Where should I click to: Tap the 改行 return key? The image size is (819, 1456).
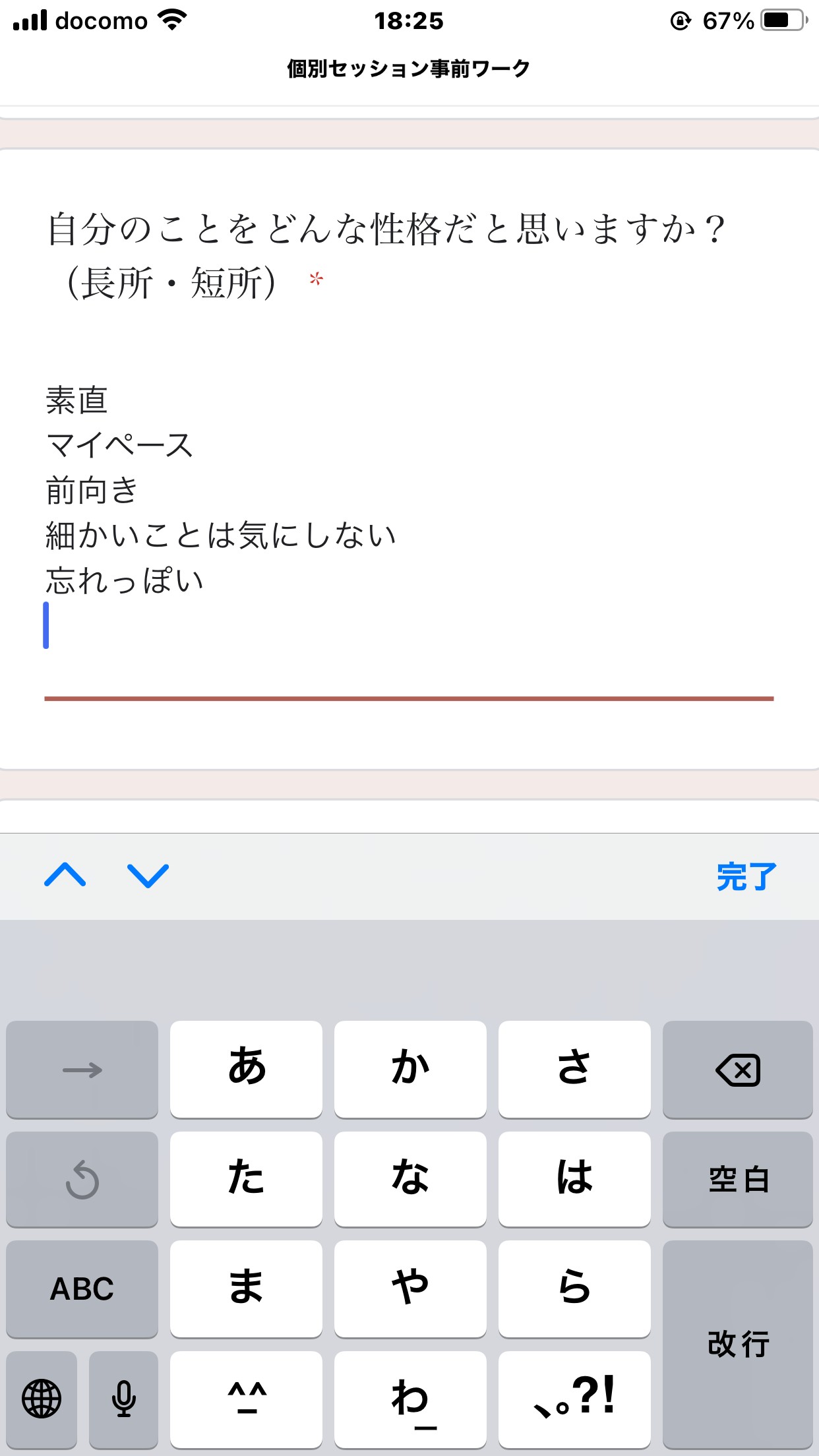738,1344
